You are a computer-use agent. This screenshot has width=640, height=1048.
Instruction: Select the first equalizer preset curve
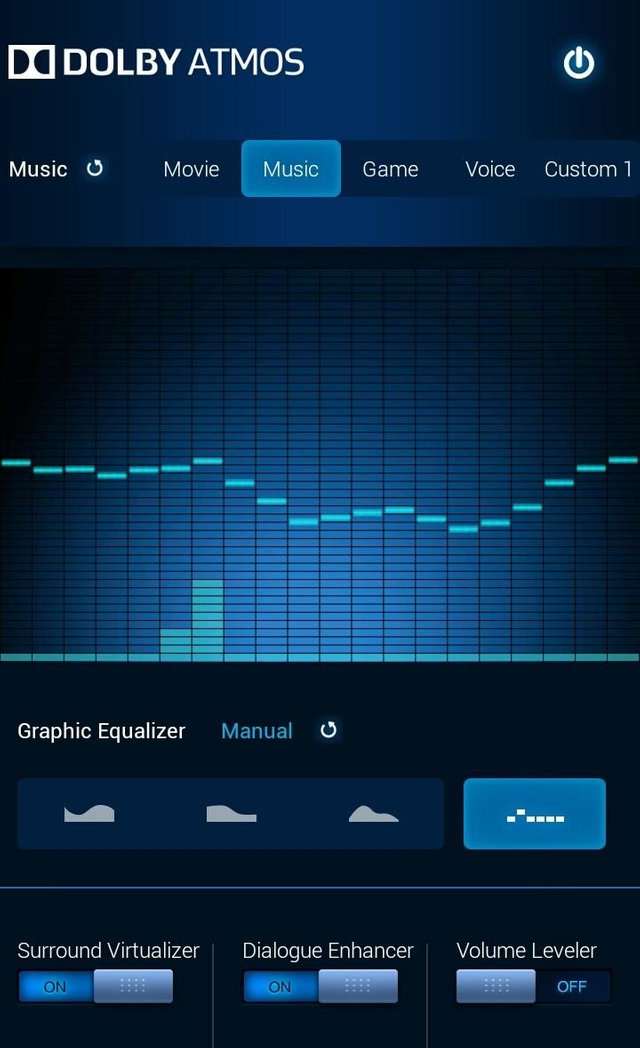pos(89,813)
